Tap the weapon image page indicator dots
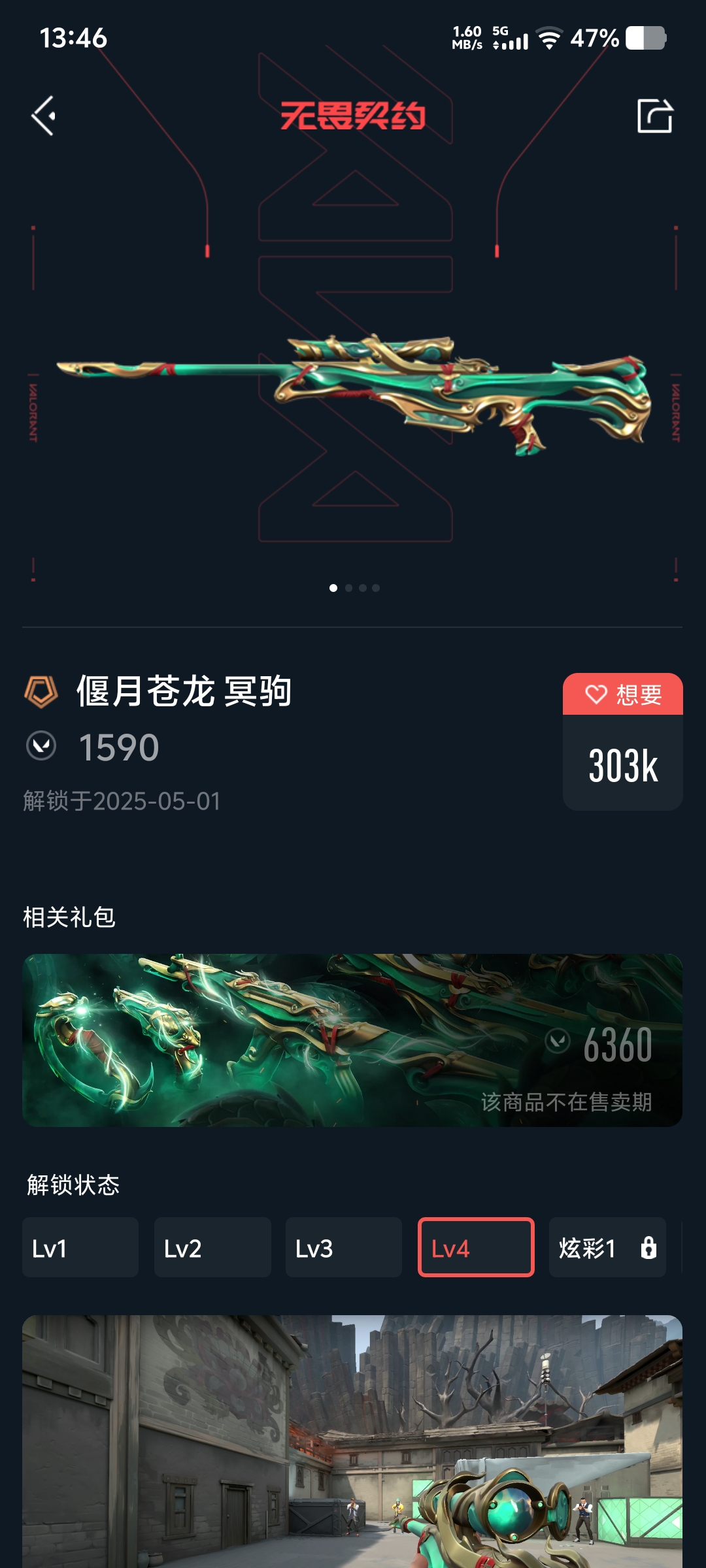The height and width of the screenshot is (1568, 706). click(x=354, y=588)
